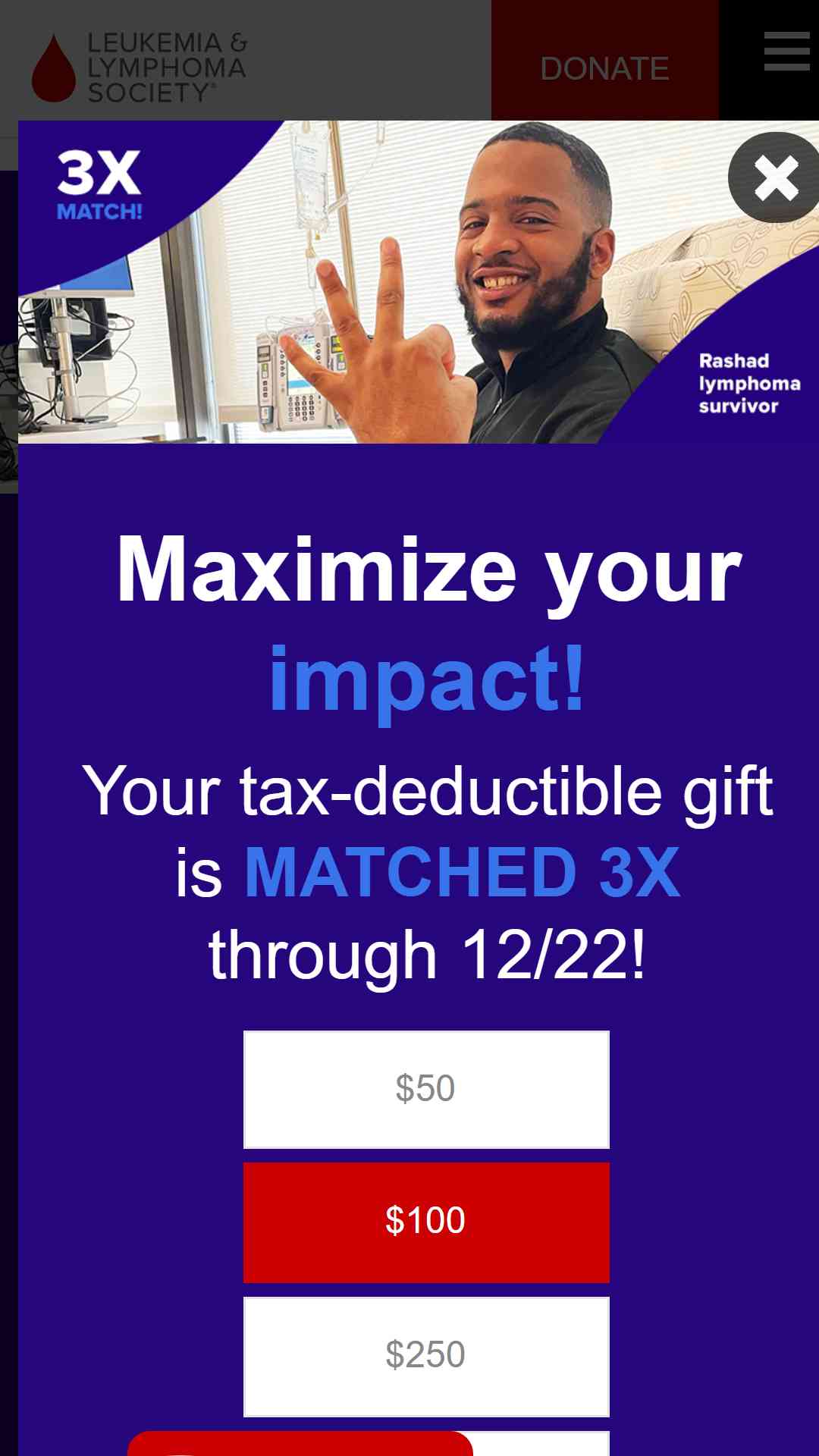
Task: Close the 3X match donation popup
Action: pyautogui.click(x=775, y=177)
